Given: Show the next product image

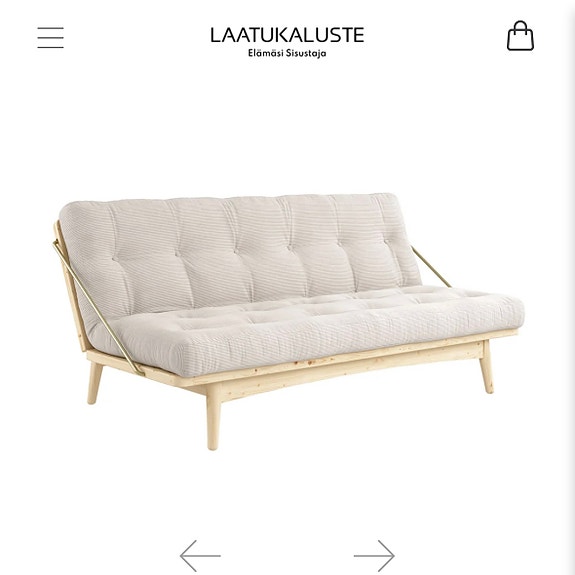Looking at the screenshot, I should point(374,555).
